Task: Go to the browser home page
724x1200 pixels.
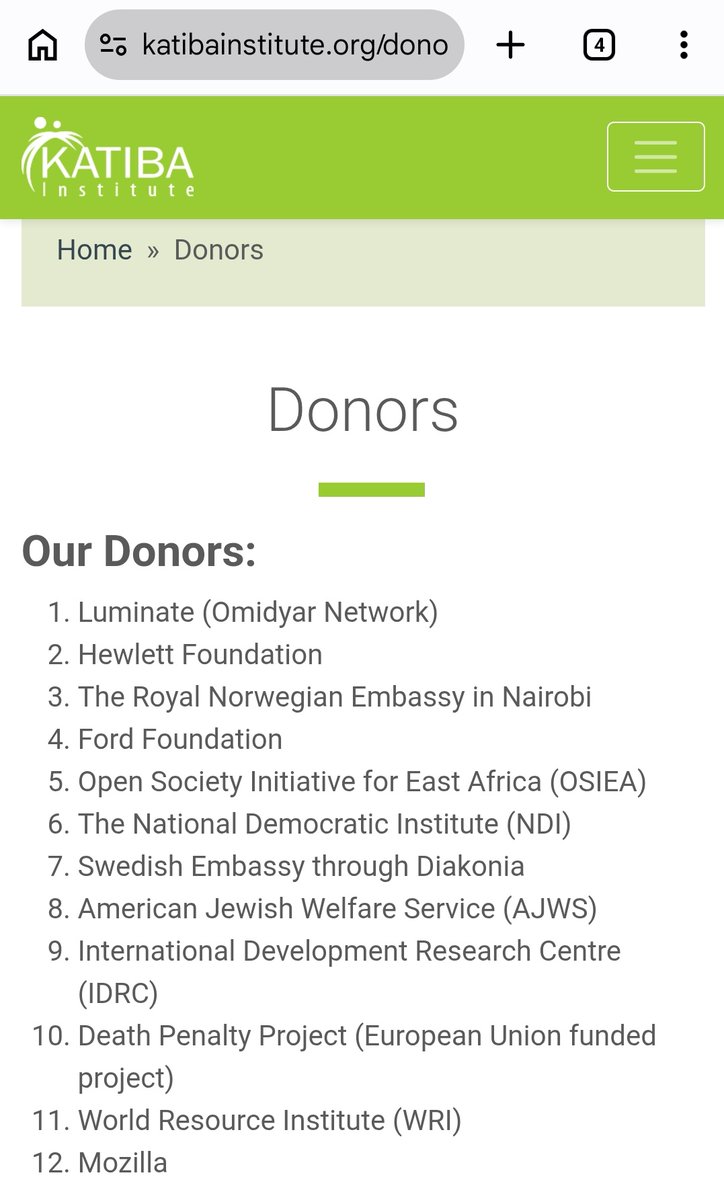Action: point(42,45)
